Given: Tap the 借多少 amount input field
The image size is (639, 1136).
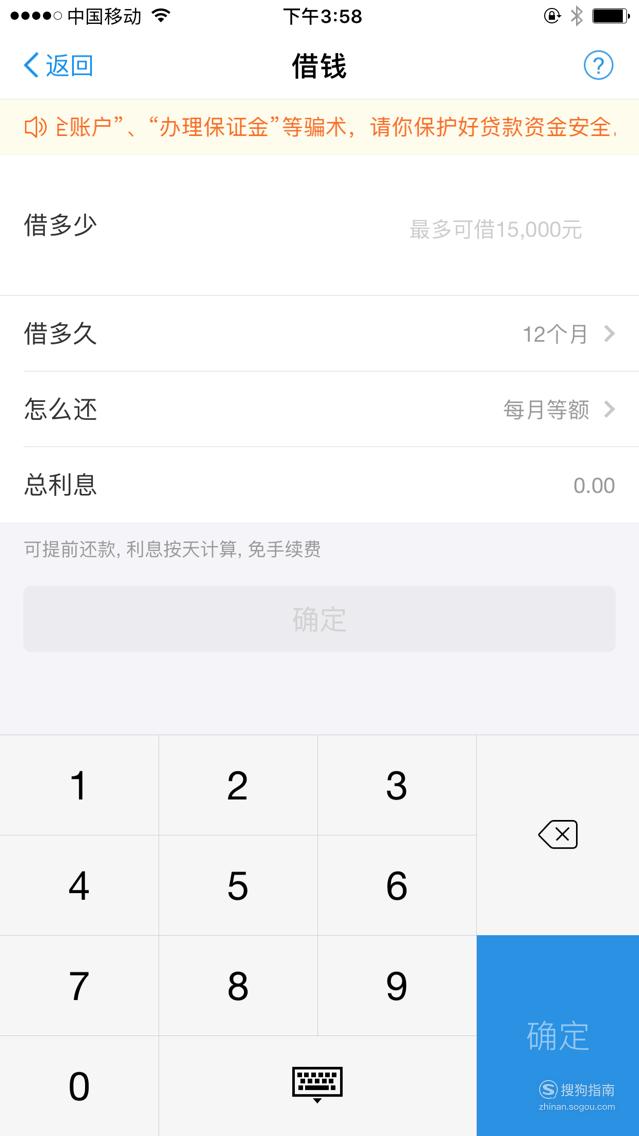Looking at the screenshot, I should click(320, 225).
